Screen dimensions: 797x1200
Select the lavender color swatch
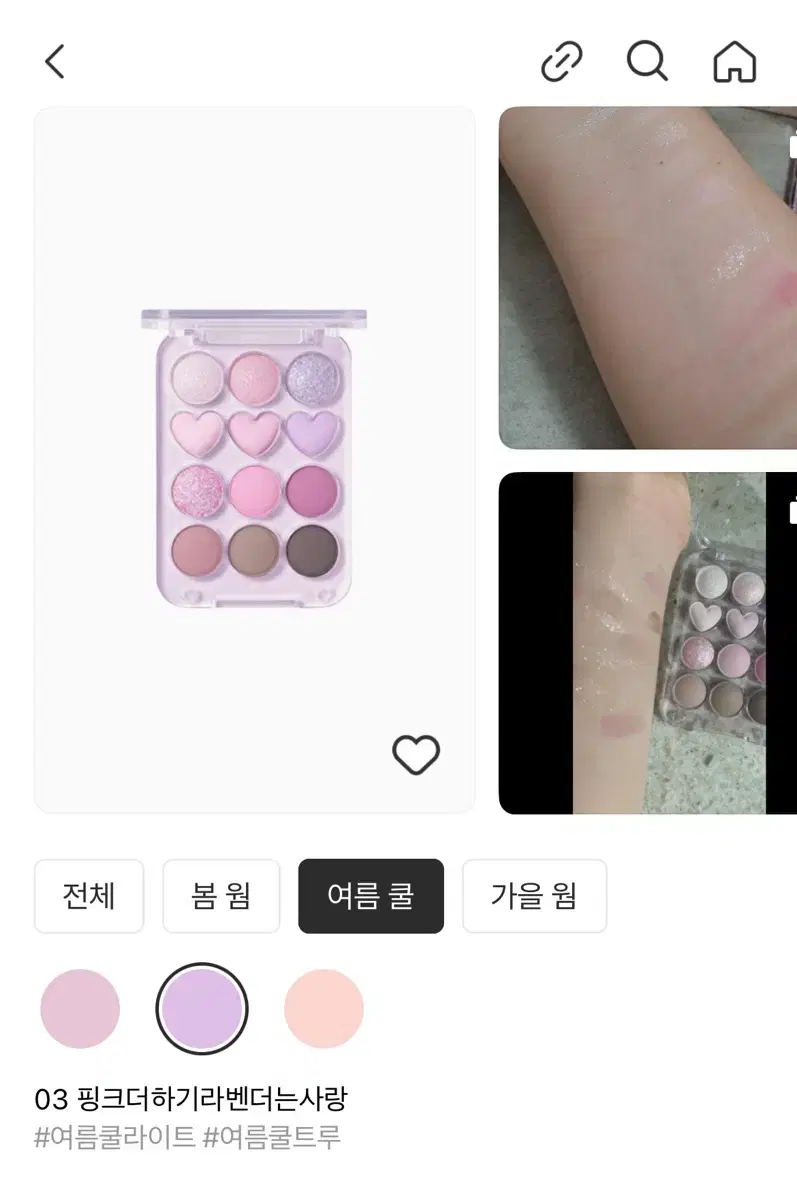(204, 1008)
